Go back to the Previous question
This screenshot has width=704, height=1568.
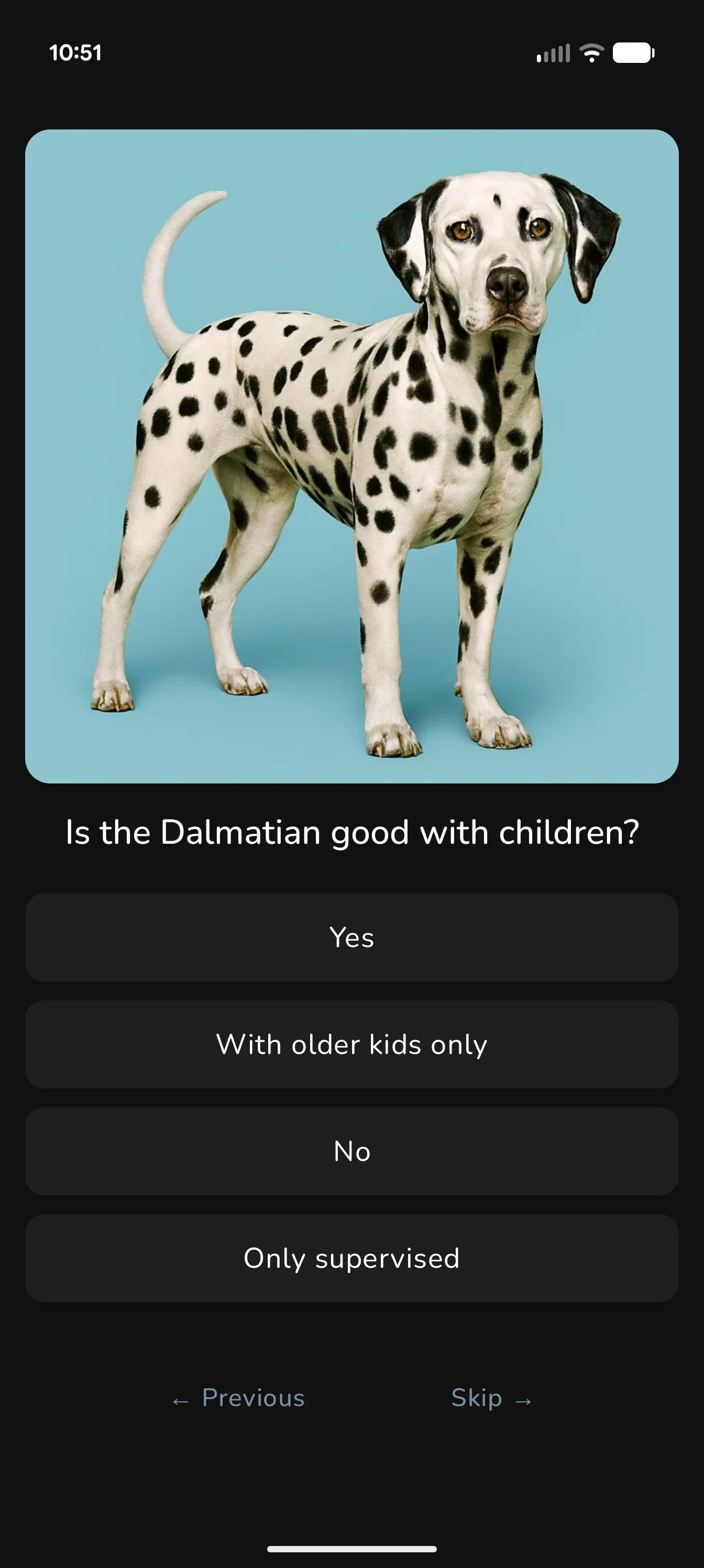238,1398
